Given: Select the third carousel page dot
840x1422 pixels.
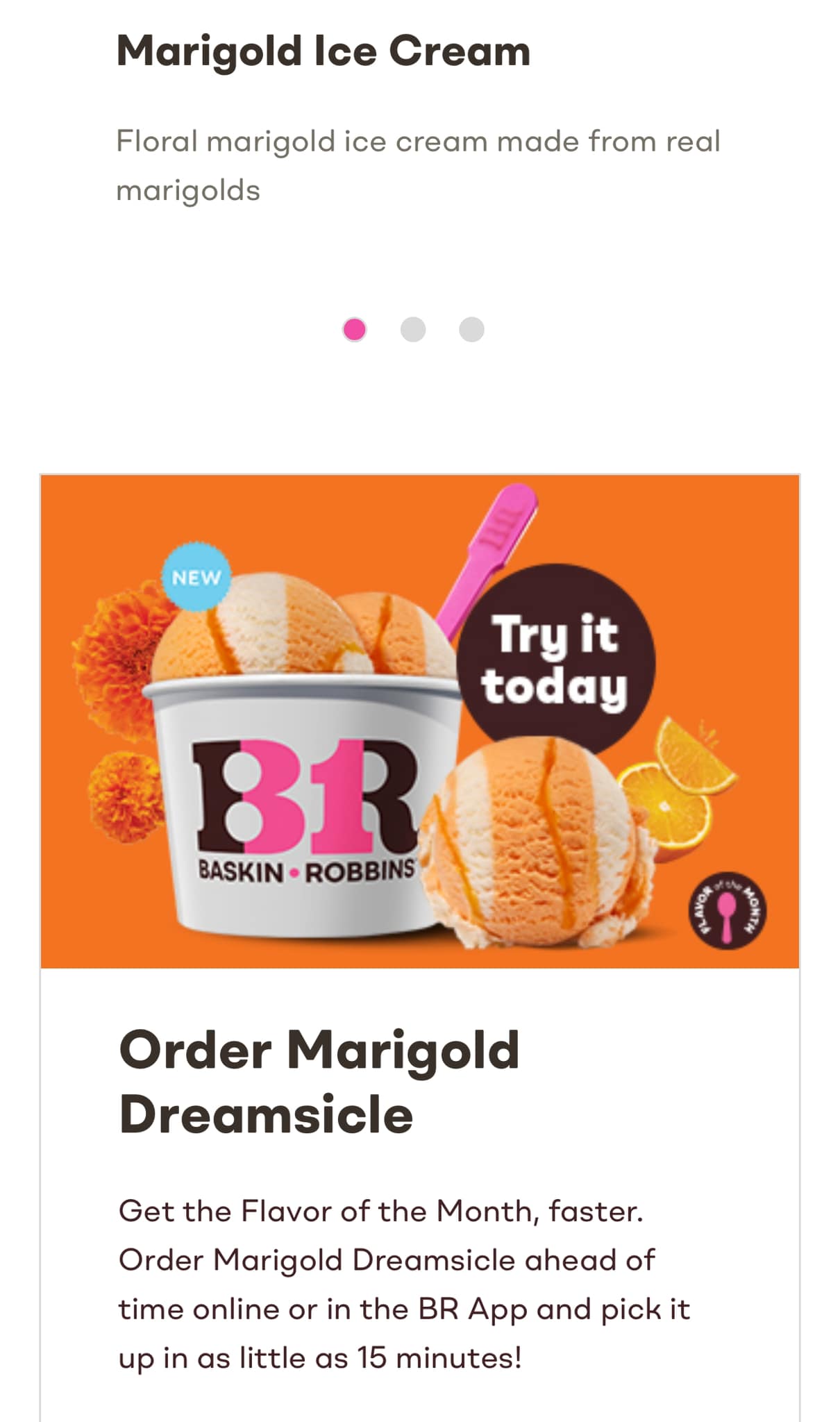Looking at the screenshot, I should [x=471, y=329].
